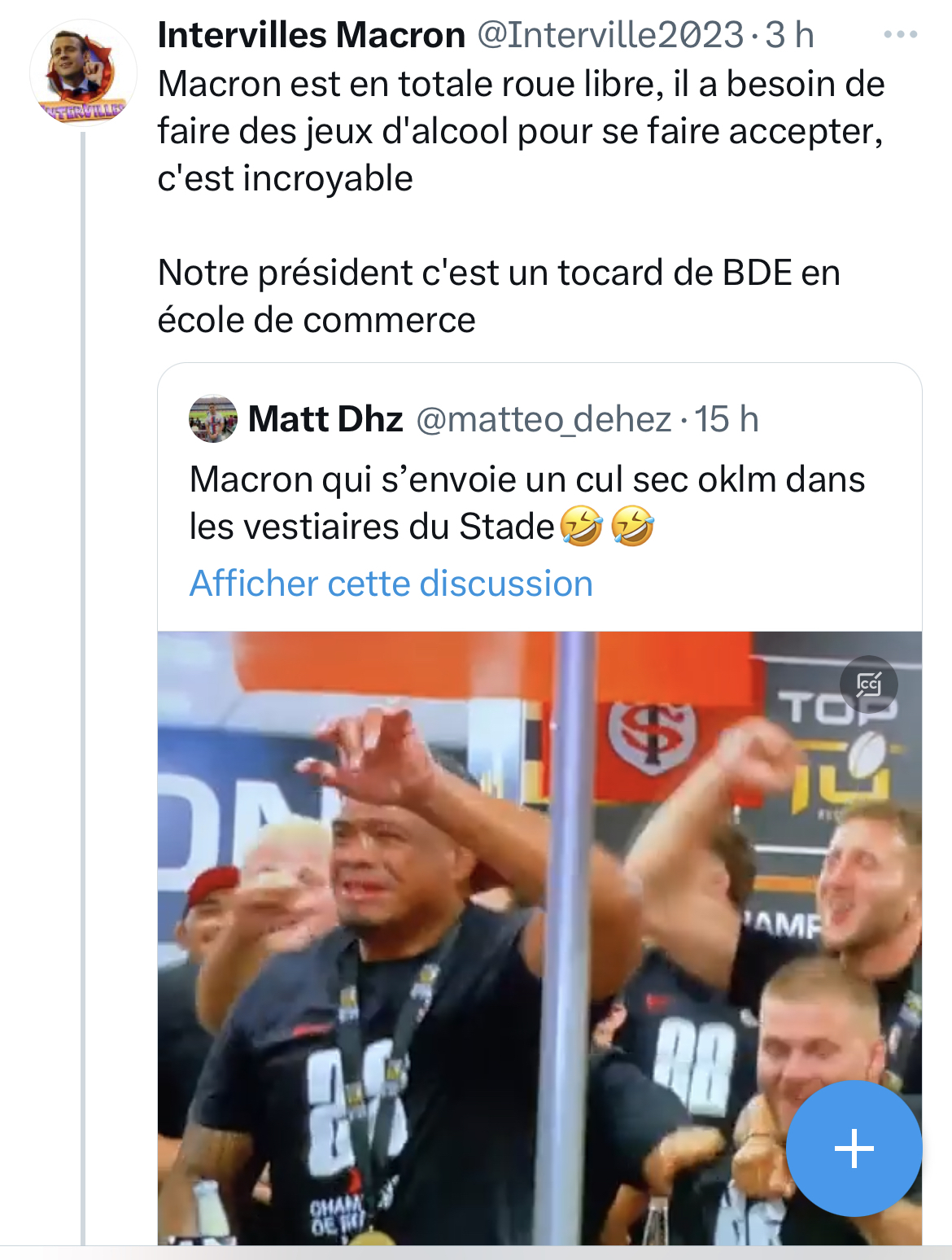Open Matt Dhz's quoted tweet
The image size is (952, 1260).
(526, 502)
